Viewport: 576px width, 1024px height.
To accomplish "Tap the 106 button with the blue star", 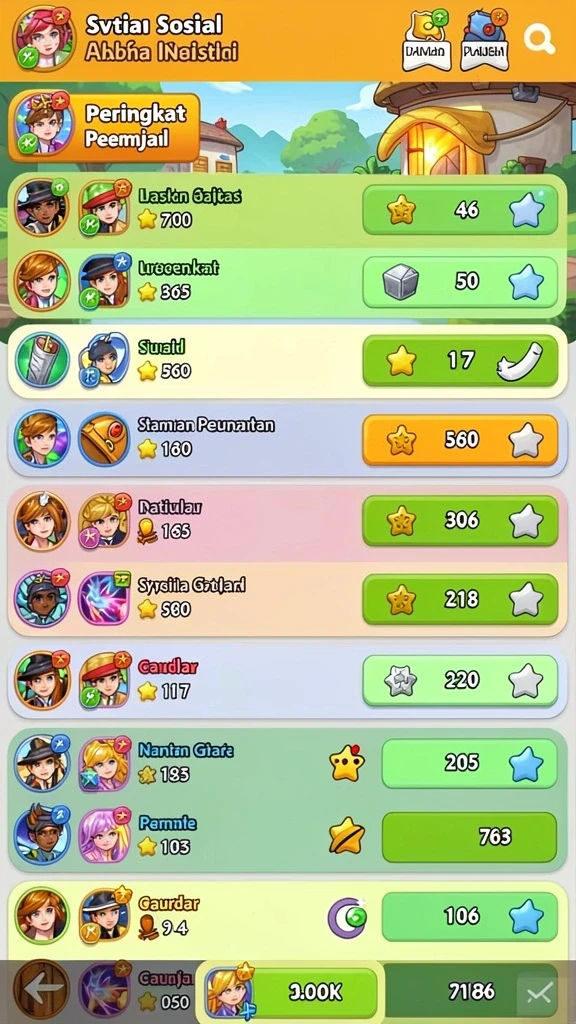I will pyautogui.click(x=470, y=916).
